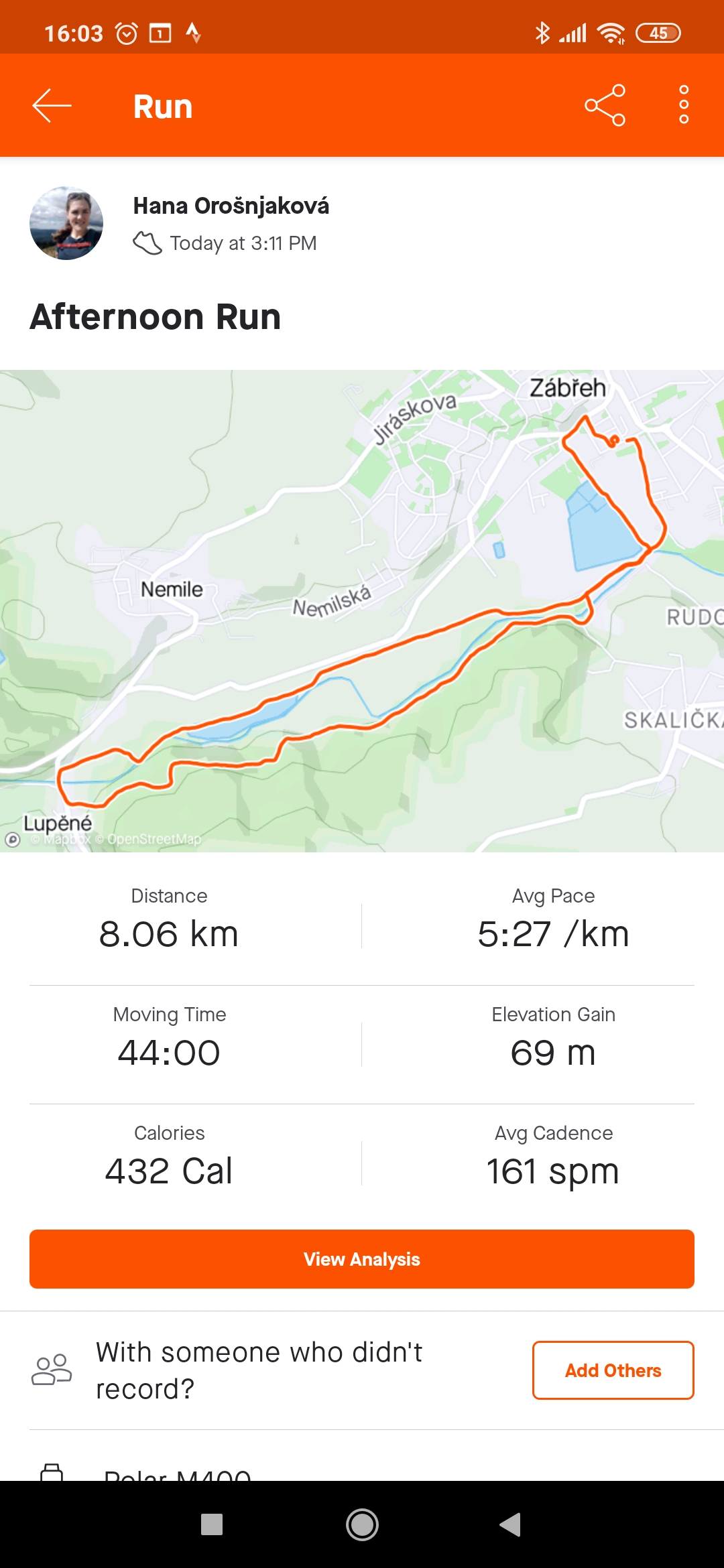The height and width of the screenshot is (1568, 724).
Task: Go back using the app bar arrow
Action: click(52, 106)
